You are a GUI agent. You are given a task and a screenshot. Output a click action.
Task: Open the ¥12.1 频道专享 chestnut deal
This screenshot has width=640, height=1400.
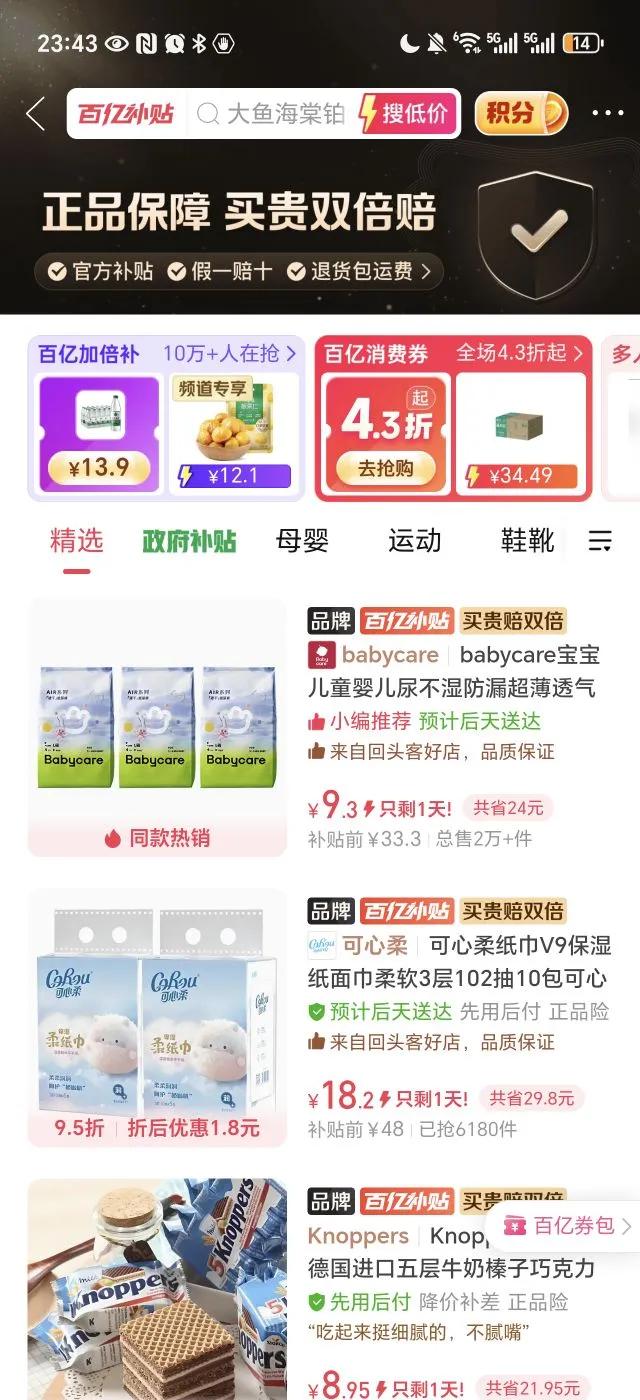(x=234, y=432)
